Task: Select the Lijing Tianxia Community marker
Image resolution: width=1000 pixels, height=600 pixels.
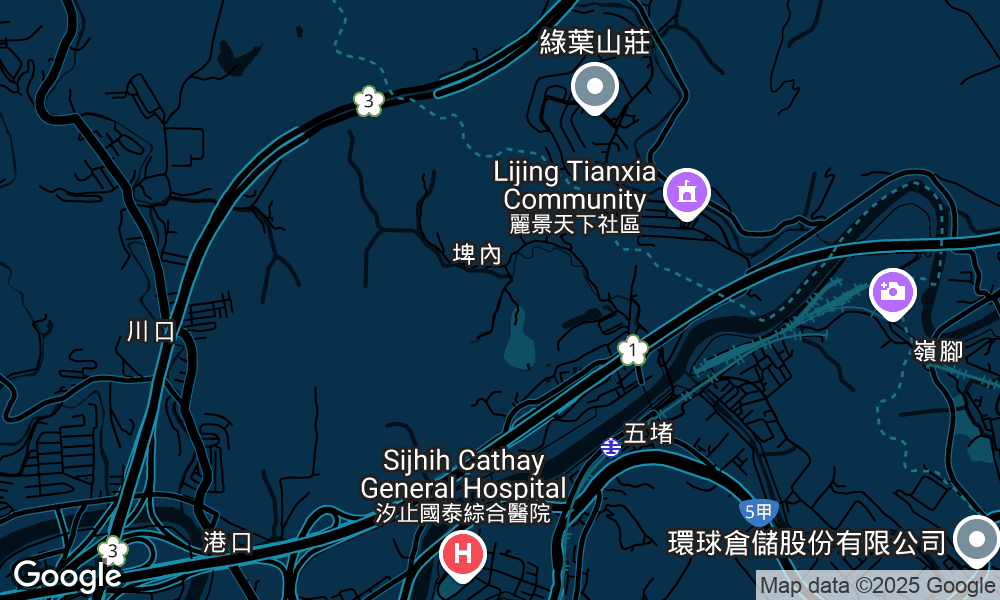Action: tap(687, 191)
